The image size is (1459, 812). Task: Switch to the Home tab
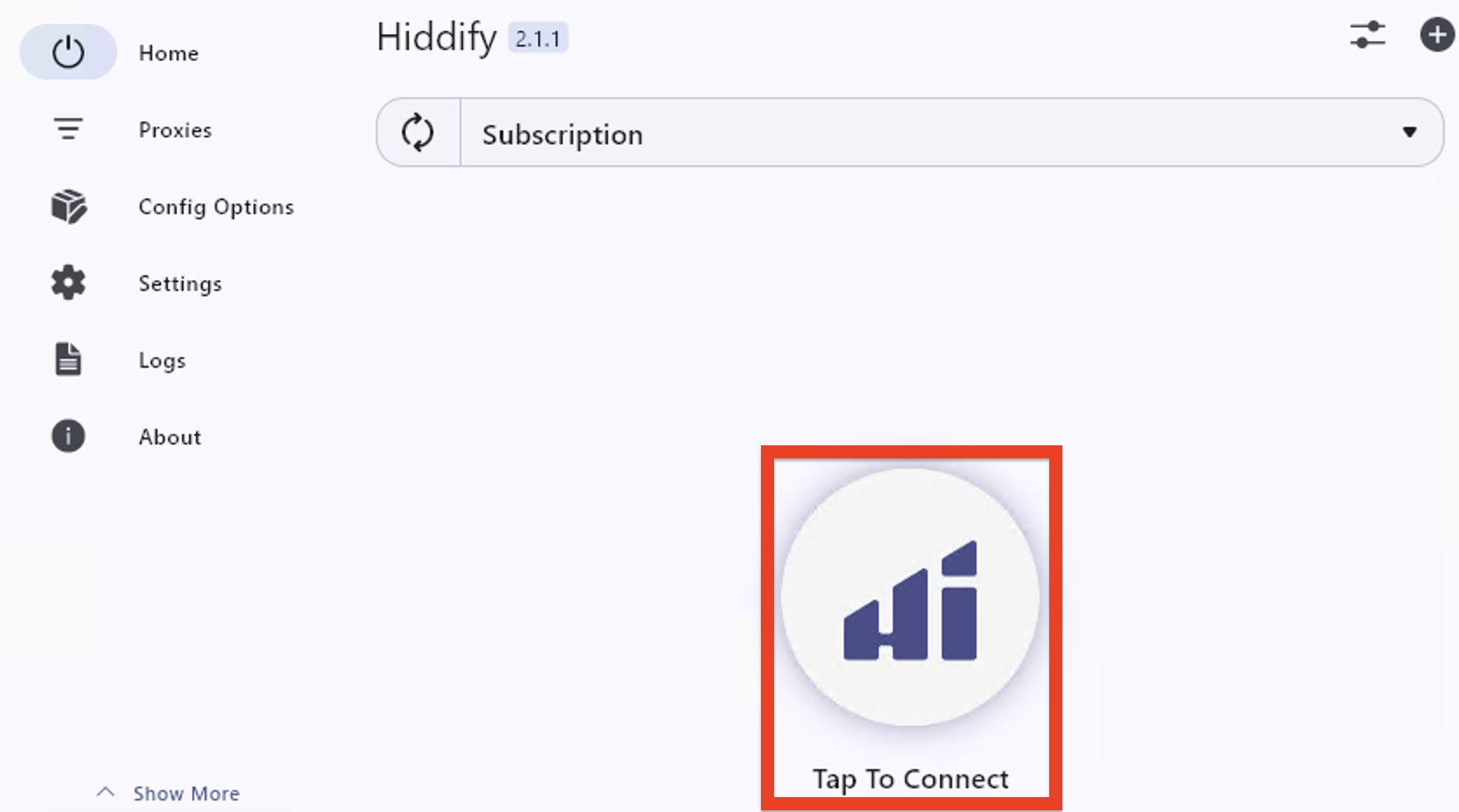(x=168, y=53)
